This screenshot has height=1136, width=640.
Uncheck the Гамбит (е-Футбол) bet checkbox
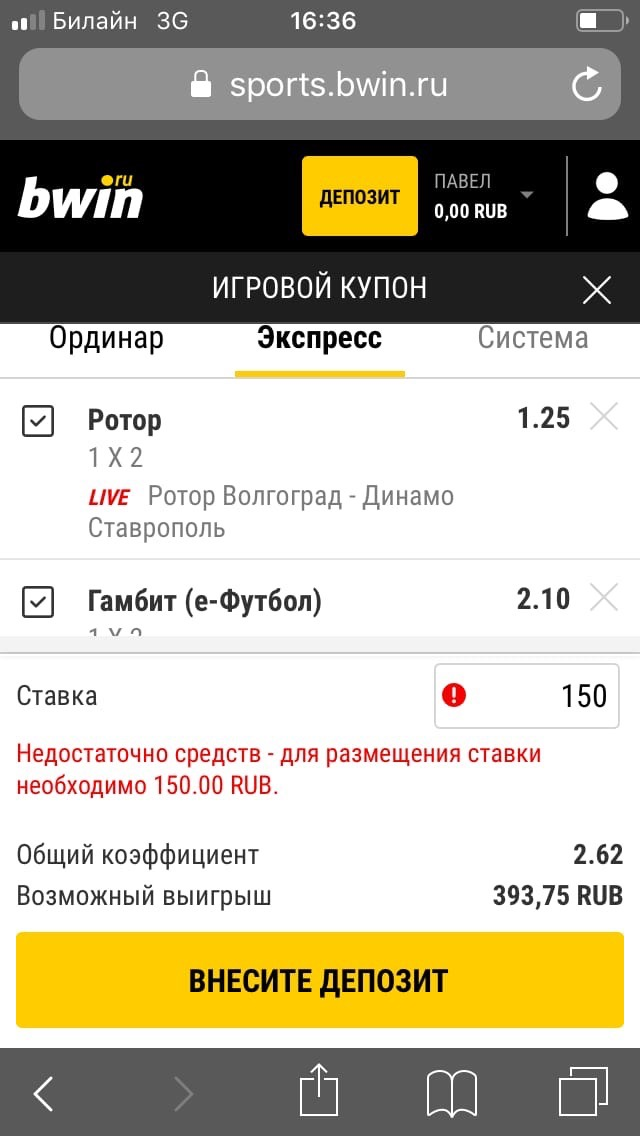coord(38,602)
